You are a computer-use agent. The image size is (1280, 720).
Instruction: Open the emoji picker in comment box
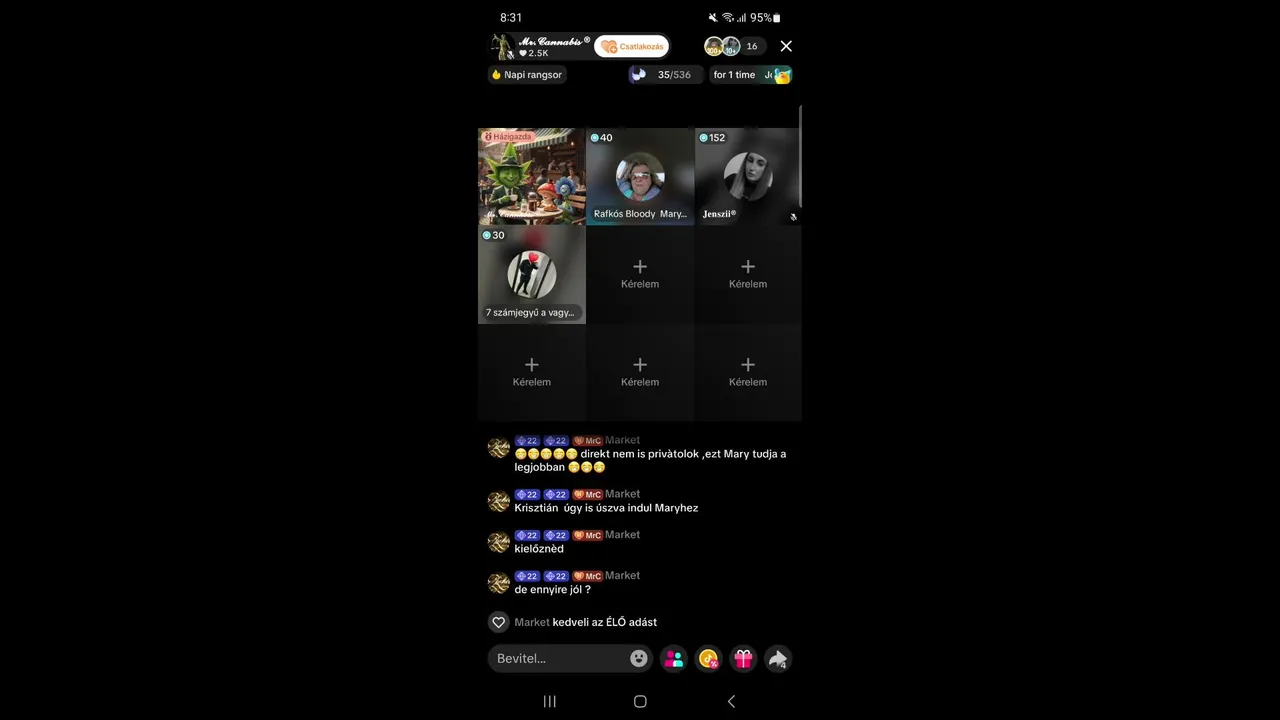pos(639,658)
